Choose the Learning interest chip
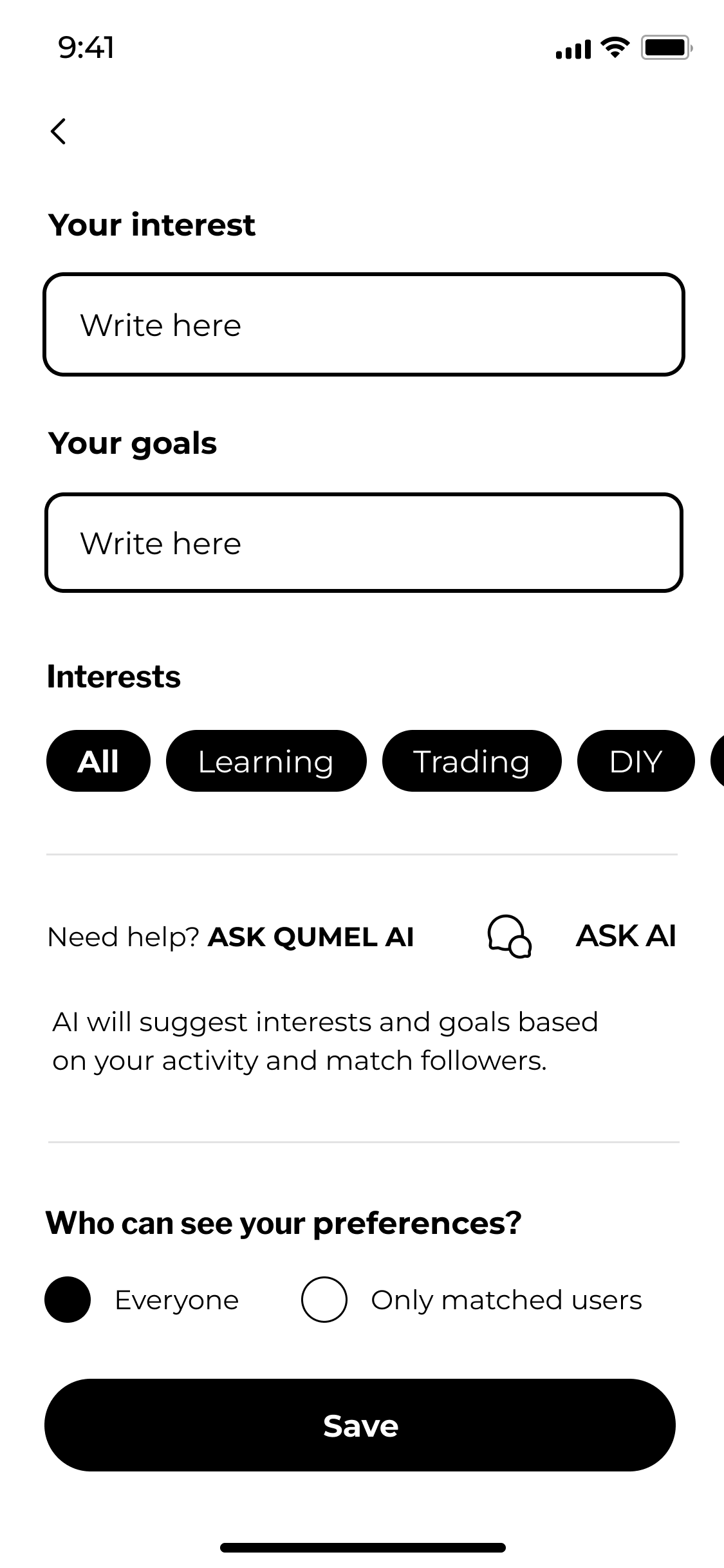This screenshot has width=724, height=1568. 266,761
